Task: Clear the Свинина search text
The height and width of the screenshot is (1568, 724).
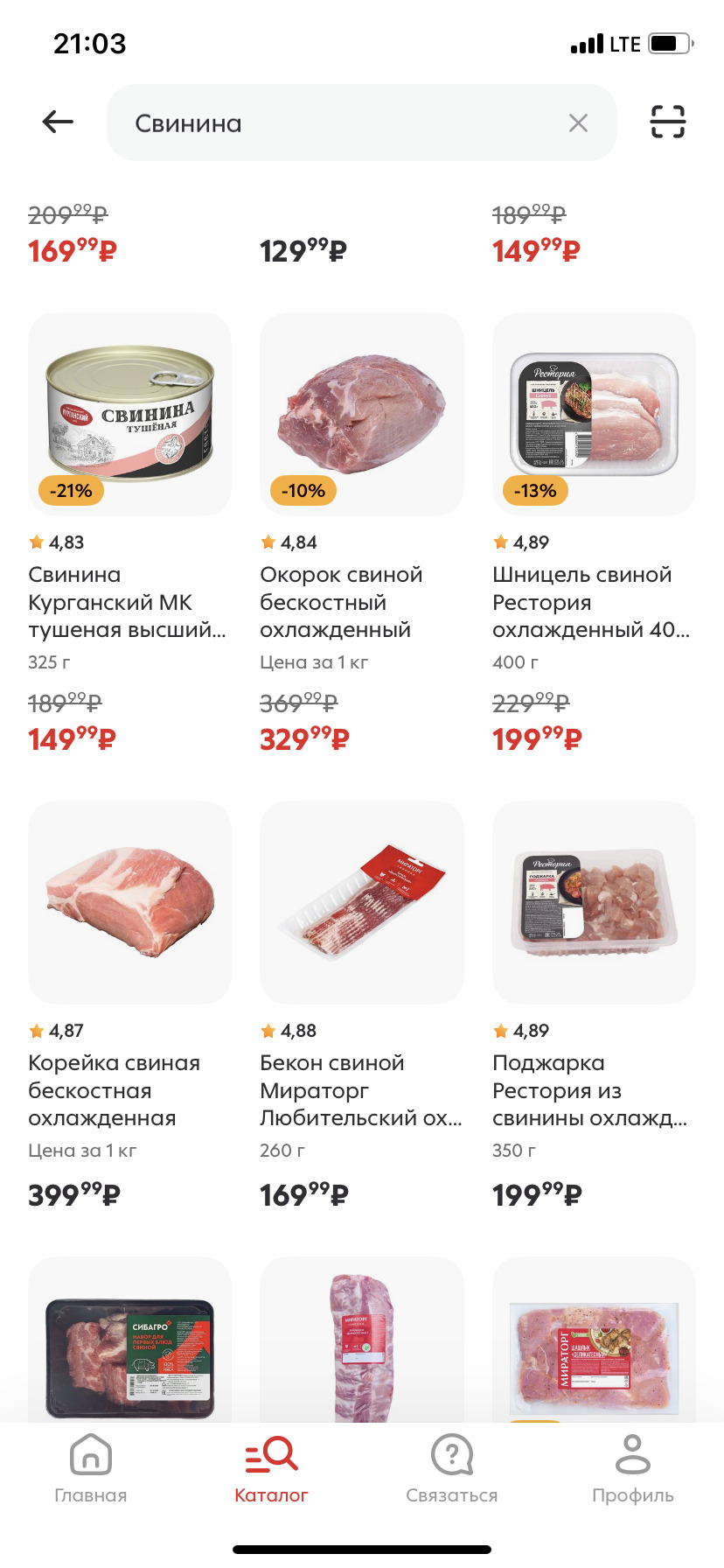Action: pyautogui.click(x=578, y=123)
